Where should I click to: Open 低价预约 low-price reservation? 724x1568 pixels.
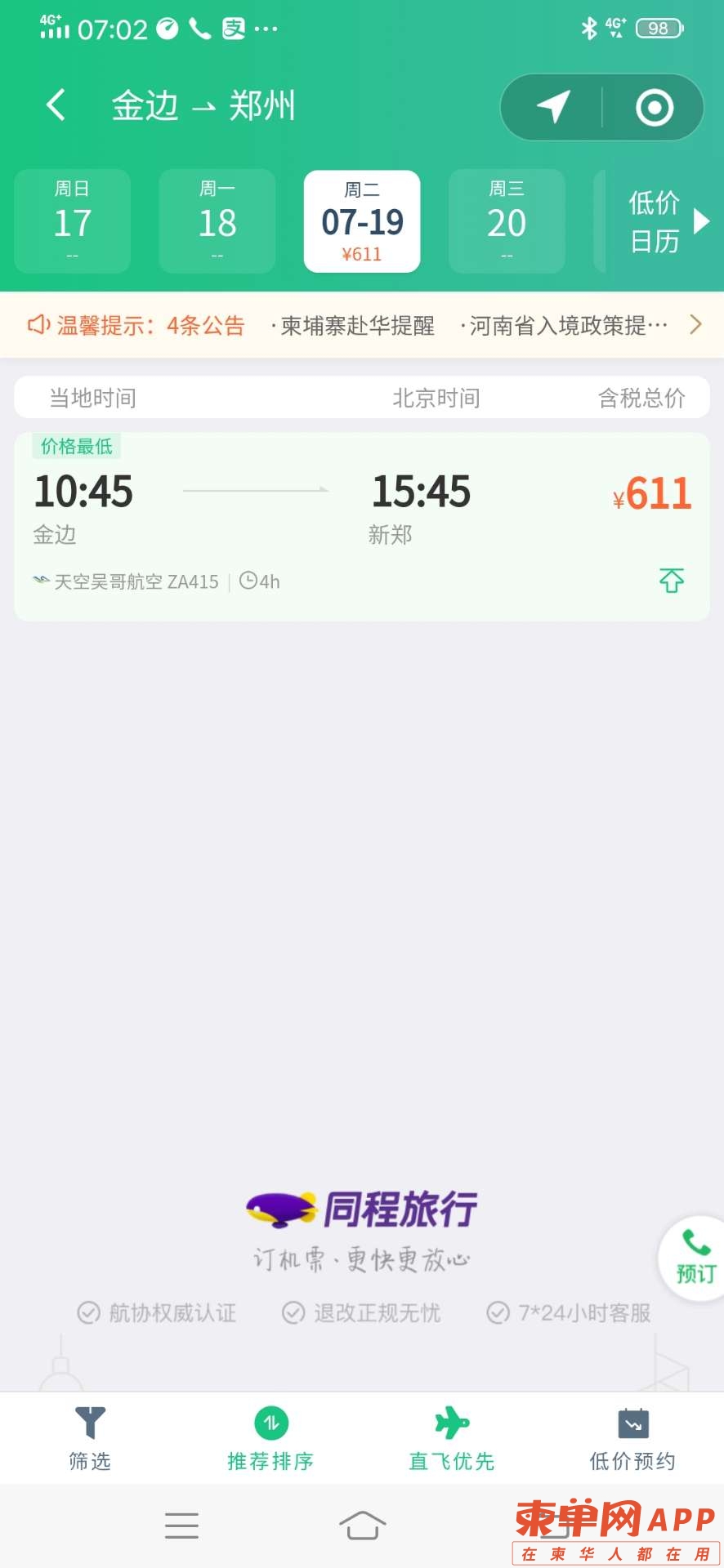pos(632,1439)
